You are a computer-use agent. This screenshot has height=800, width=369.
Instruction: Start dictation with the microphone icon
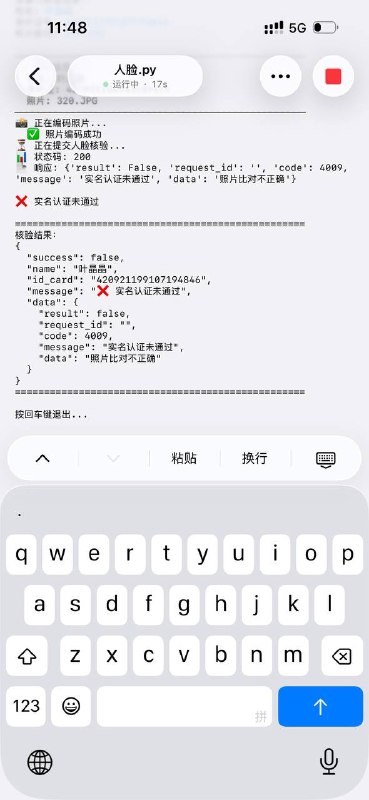click(329, 762)
